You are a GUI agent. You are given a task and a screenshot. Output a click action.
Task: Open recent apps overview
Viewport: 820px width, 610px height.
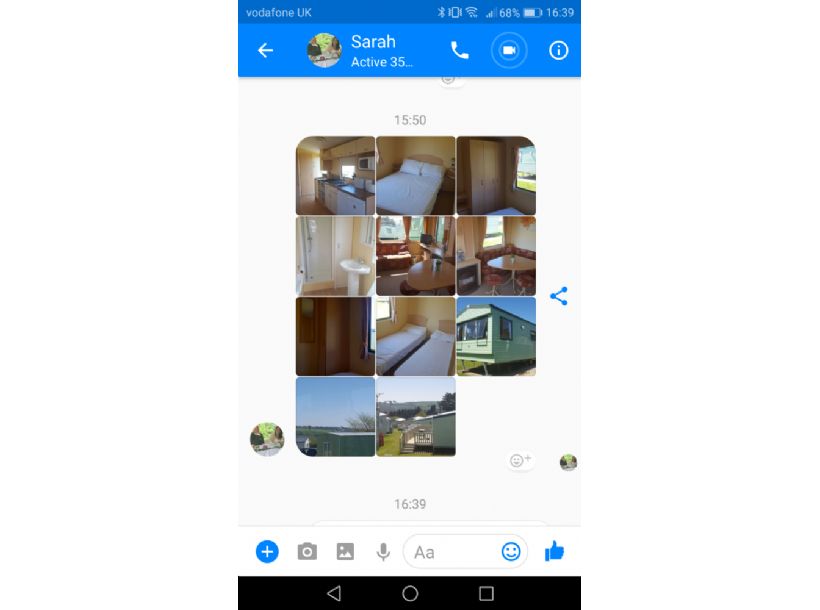coord(486,593)
